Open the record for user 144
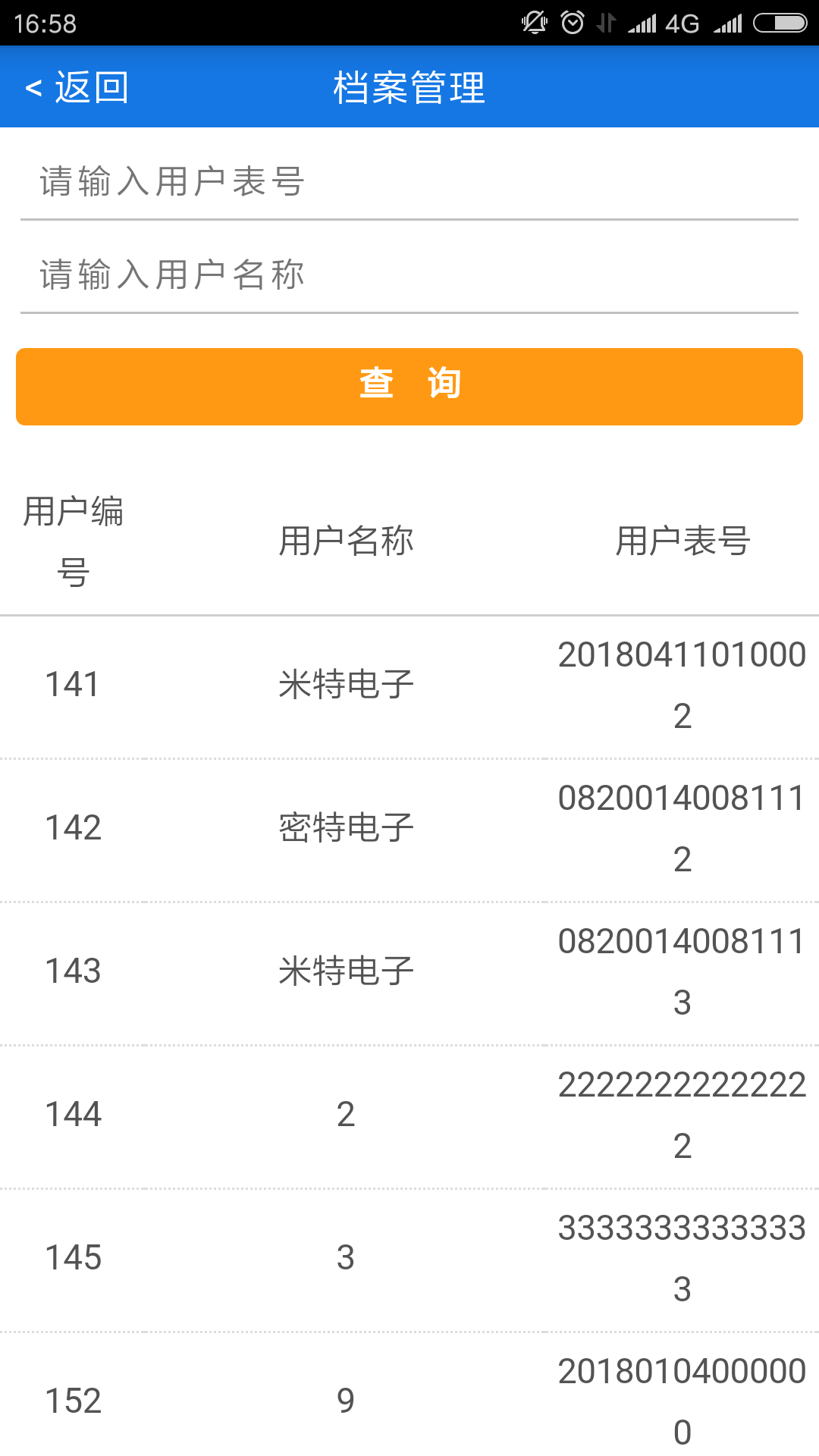This screenshot has height=1456, width=819. pyautogui.click(x=409, y=1116)
